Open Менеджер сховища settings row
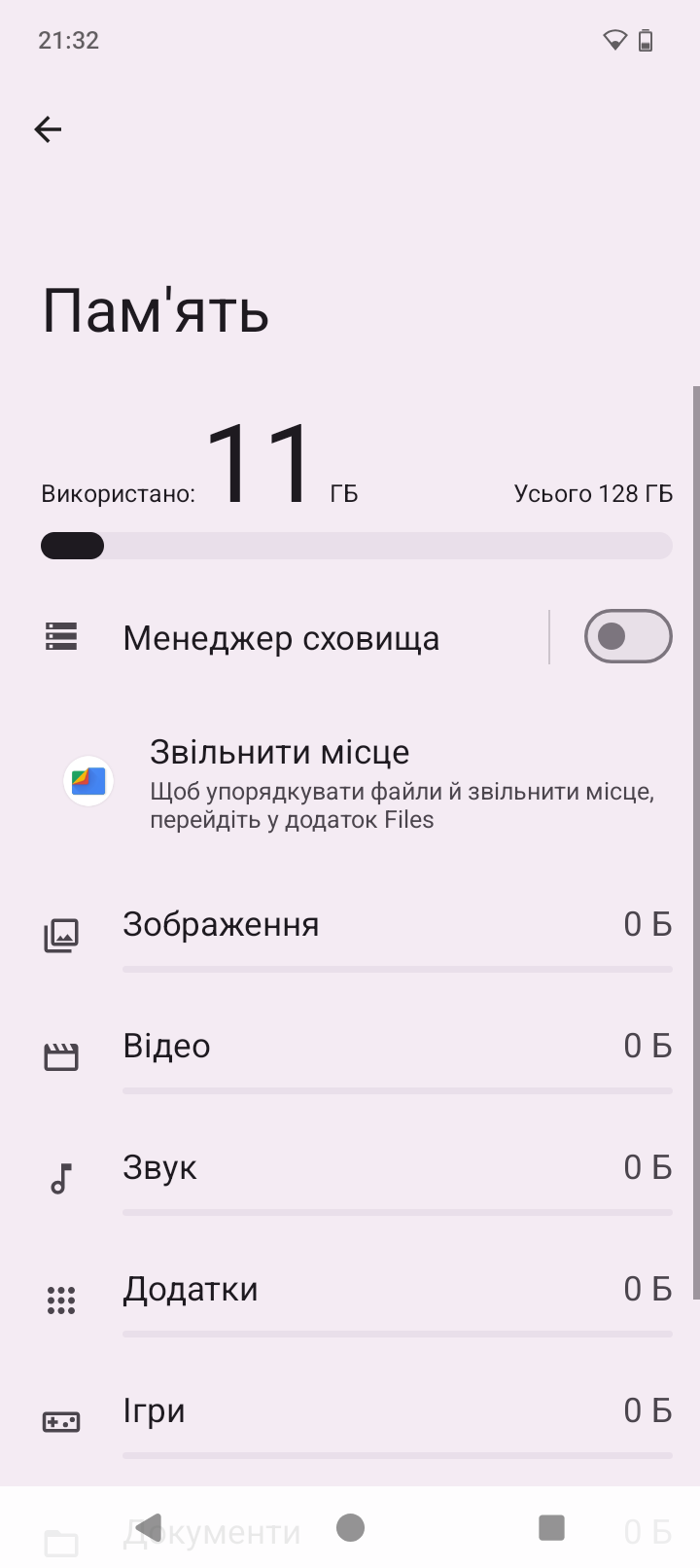 [282, 638]
